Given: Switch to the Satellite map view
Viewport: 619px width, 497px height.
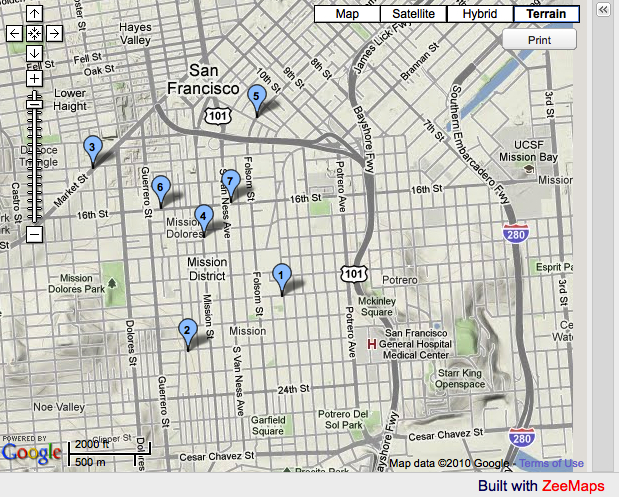Looking at the screenshot, I should [x=413, y=14].
